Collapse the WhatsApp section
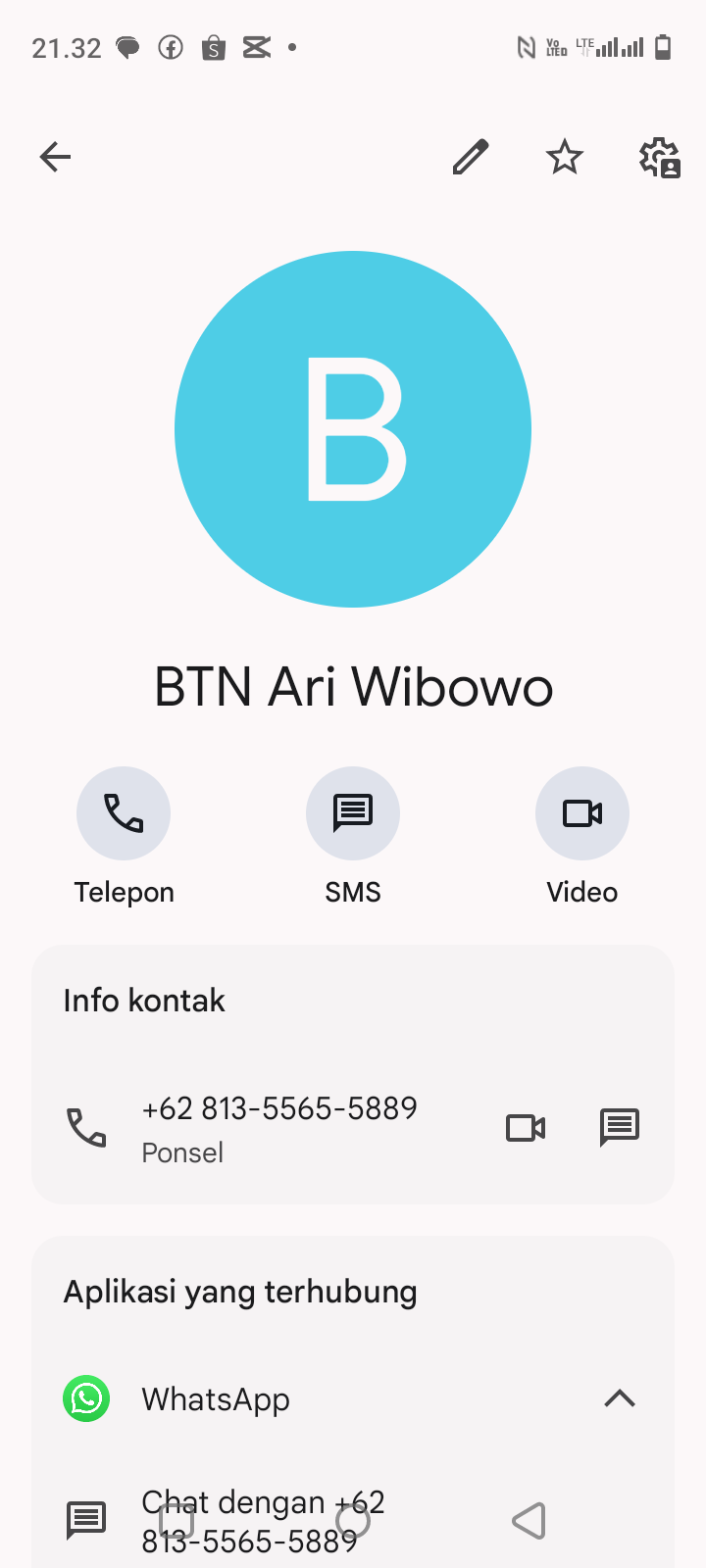 [x=620, y=1398]
